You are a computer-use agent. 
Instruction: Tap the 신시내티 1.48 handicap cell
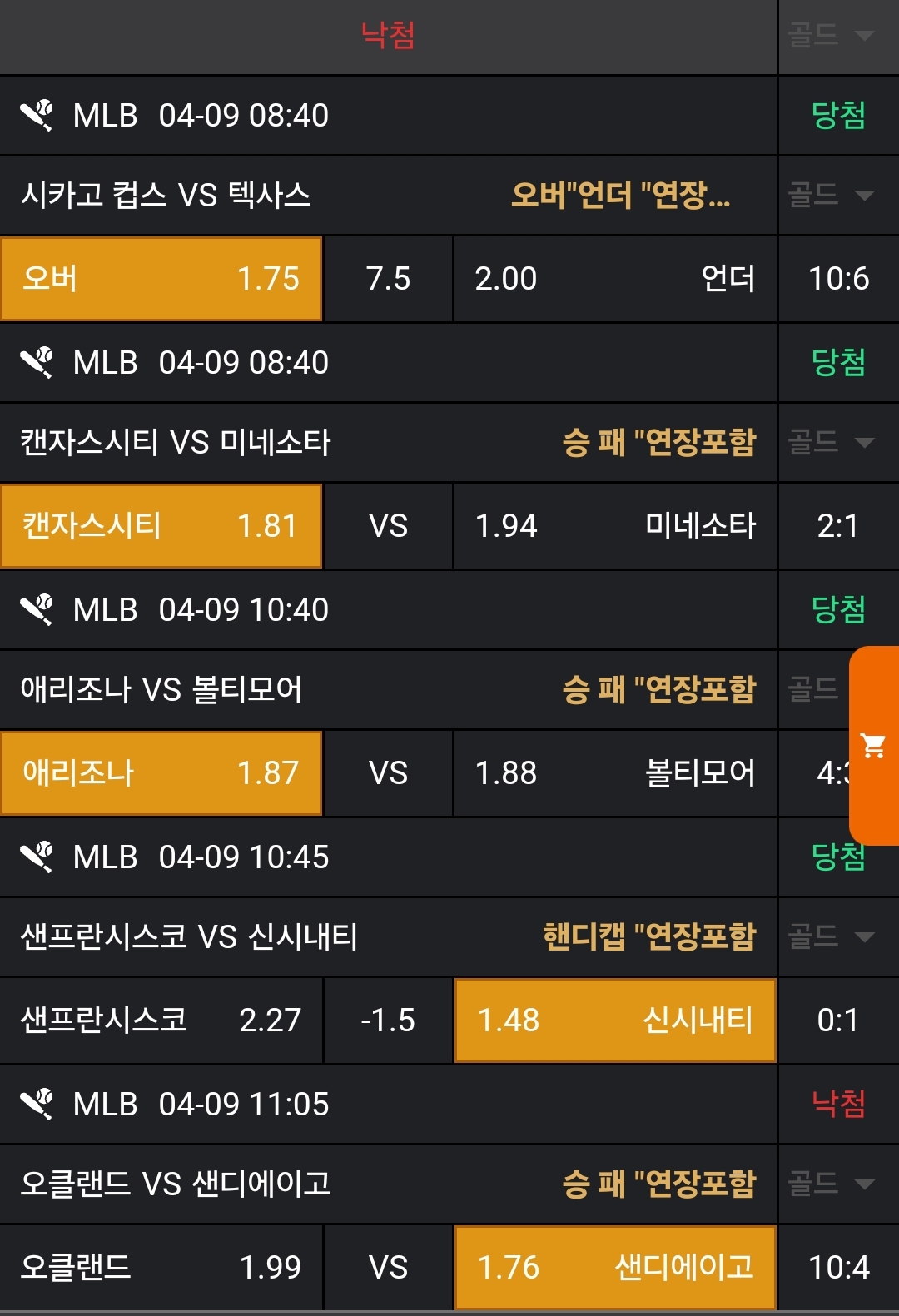614,1021
